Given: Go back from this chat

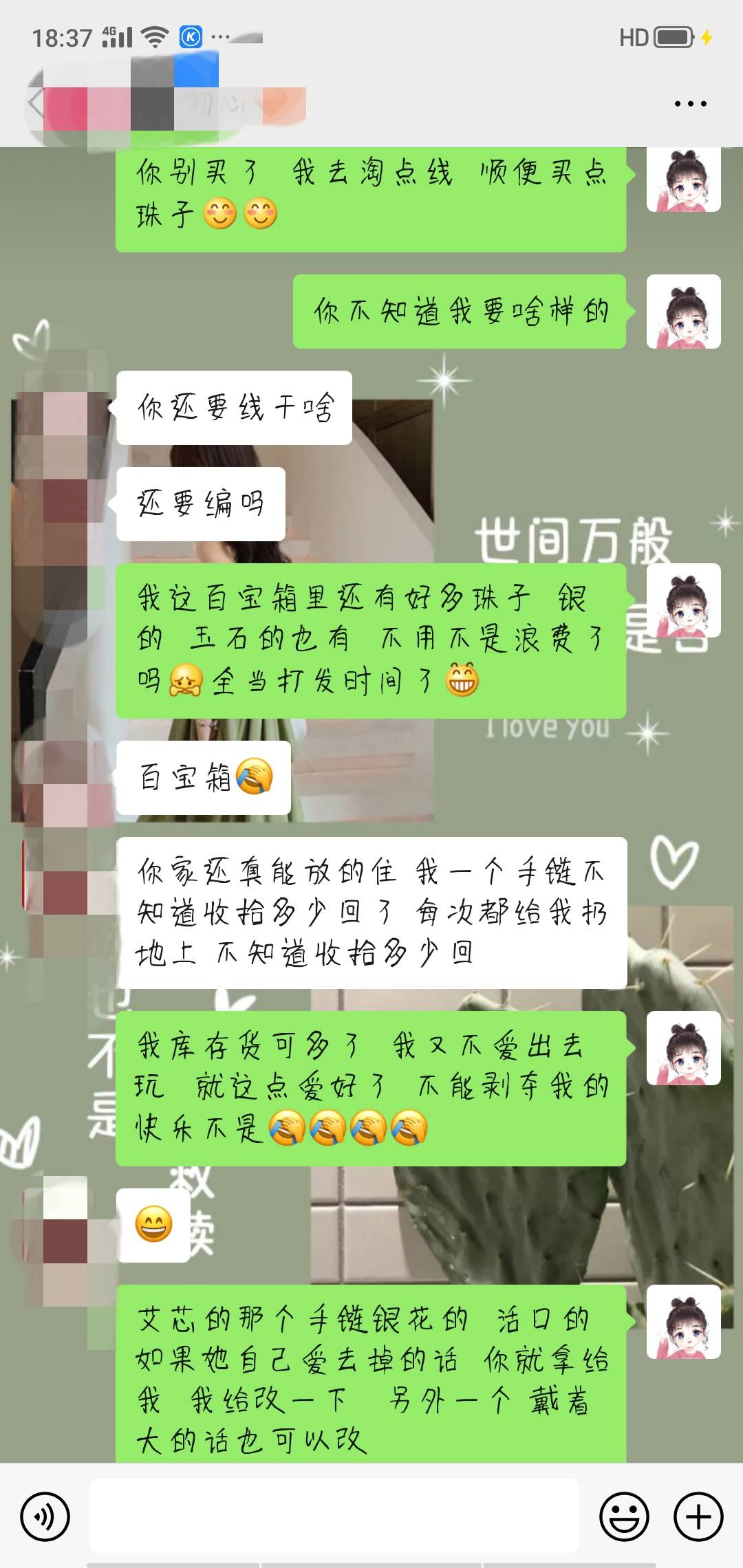Looking at the screenshot, I should (34, 104).
